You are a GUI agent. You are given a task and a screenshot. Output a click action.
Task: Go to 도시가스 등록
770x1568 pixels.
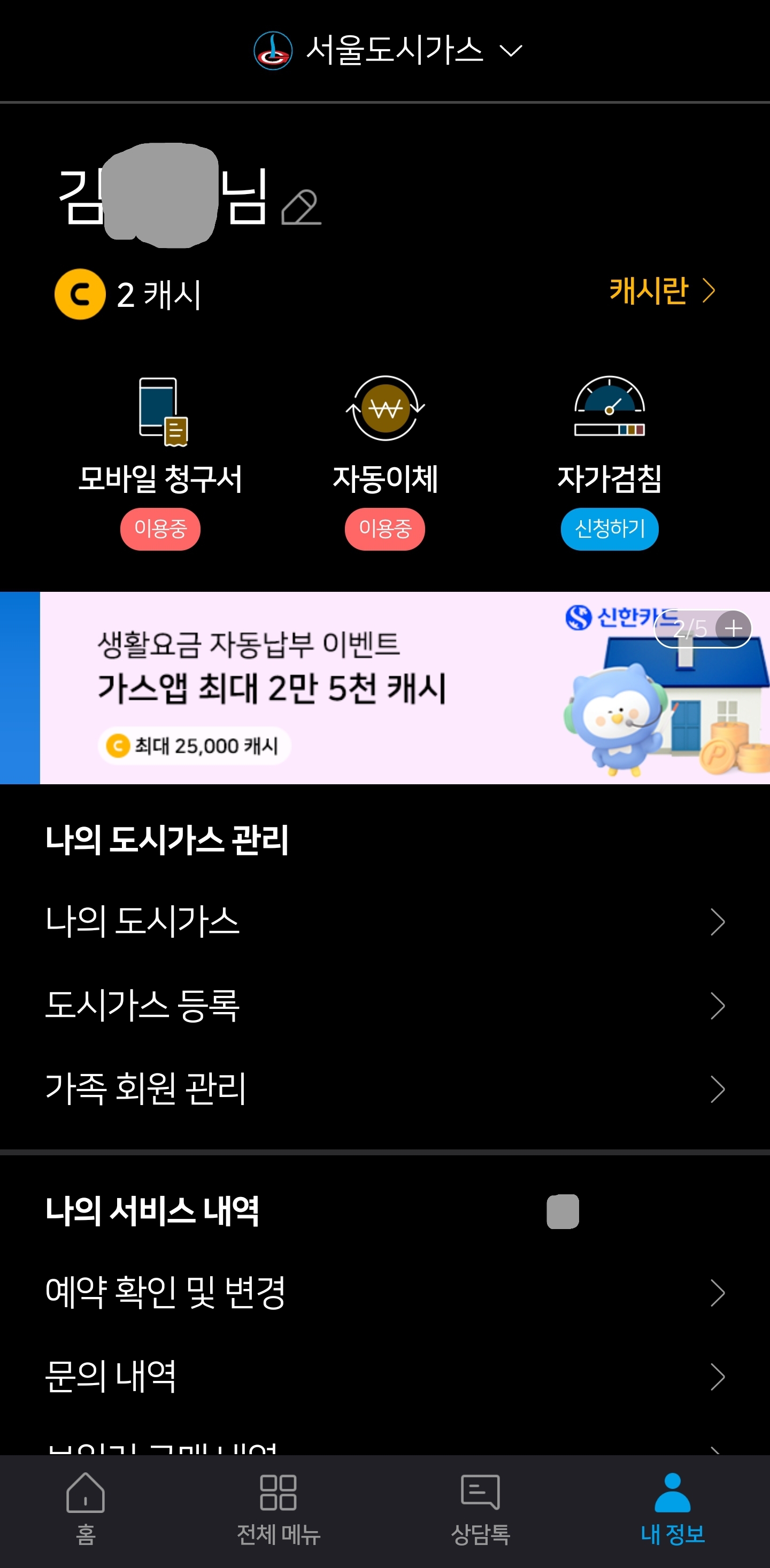pos(384,1006)
